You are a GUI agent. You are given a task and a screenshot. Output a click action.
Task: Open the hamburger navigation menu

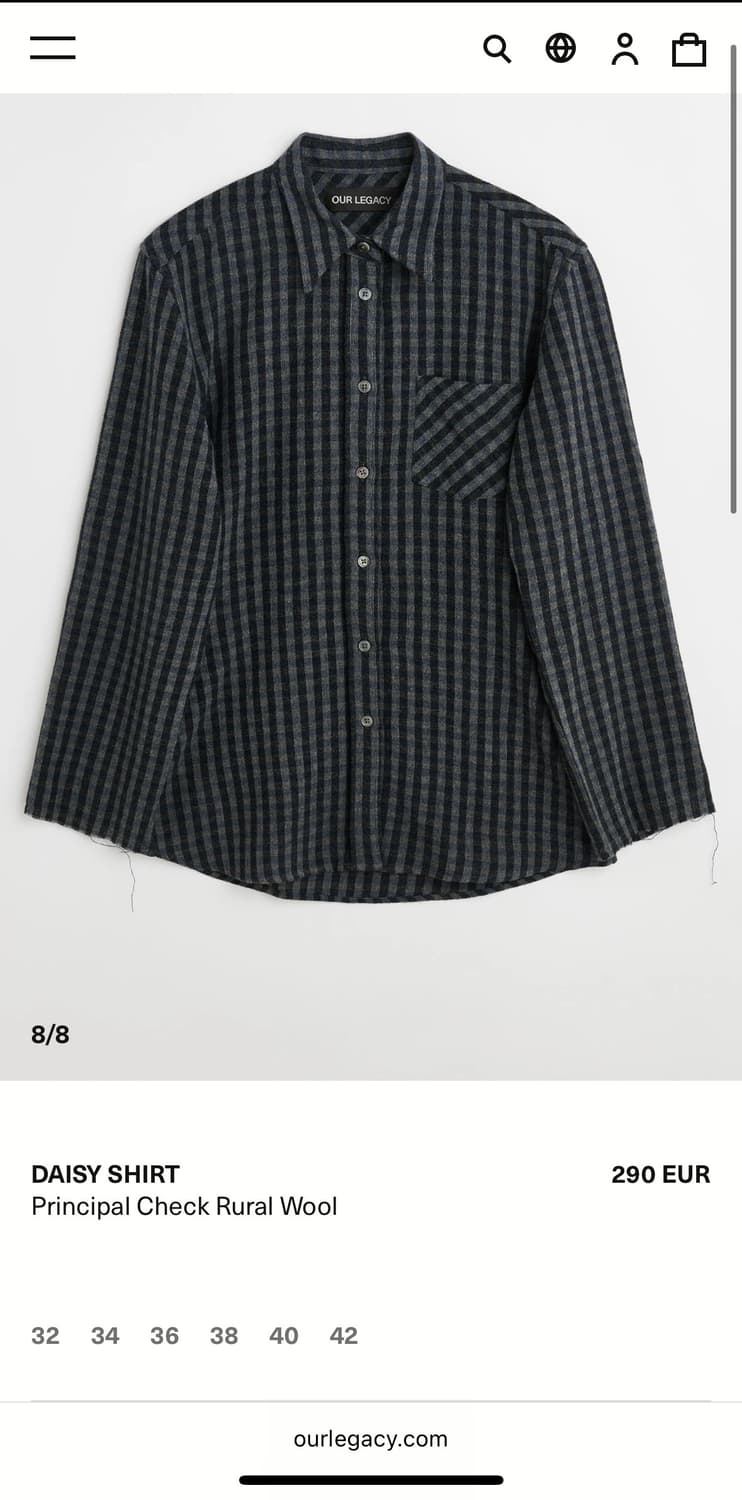[51, 48]
